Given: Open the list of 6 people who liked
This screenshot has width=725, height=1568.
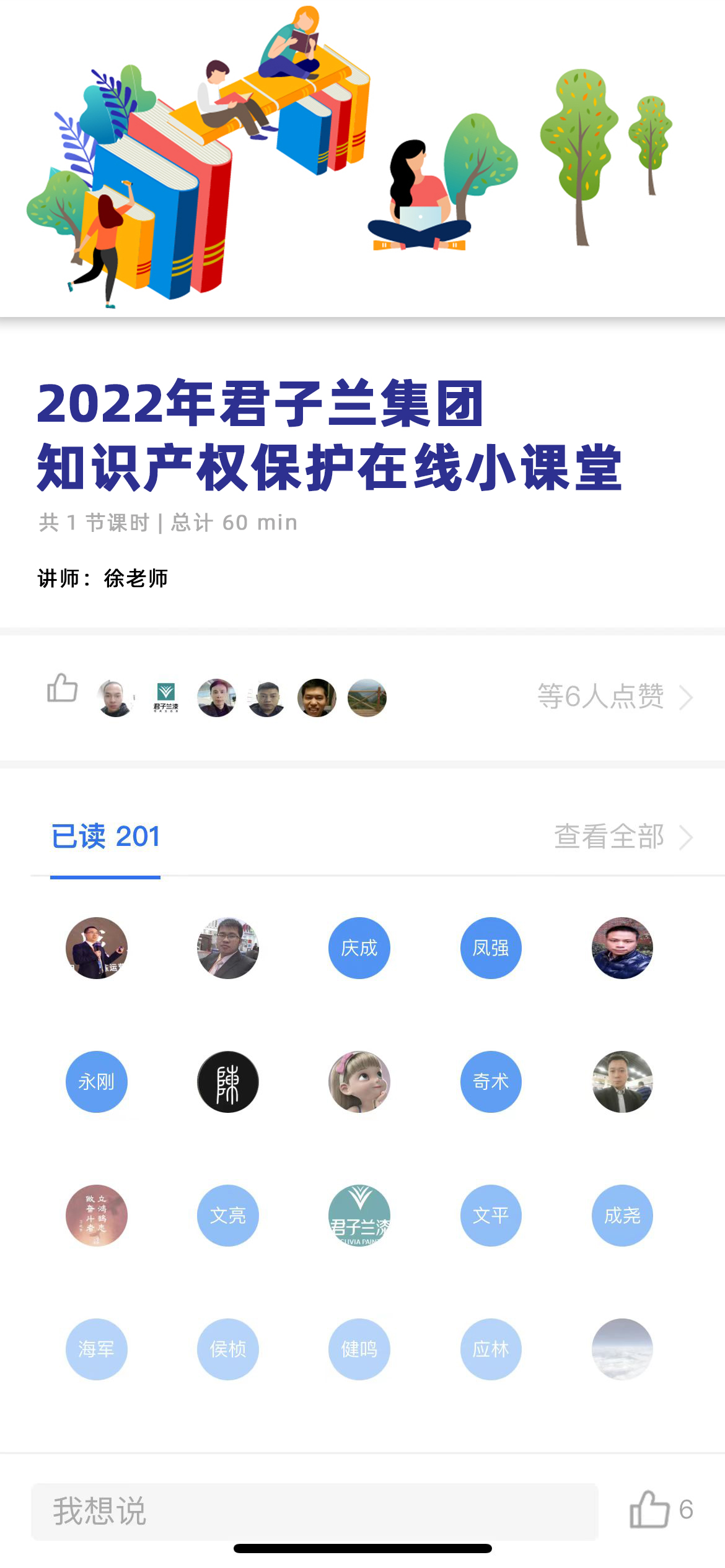Looking at the screenshot, I should tap(613, 697).
